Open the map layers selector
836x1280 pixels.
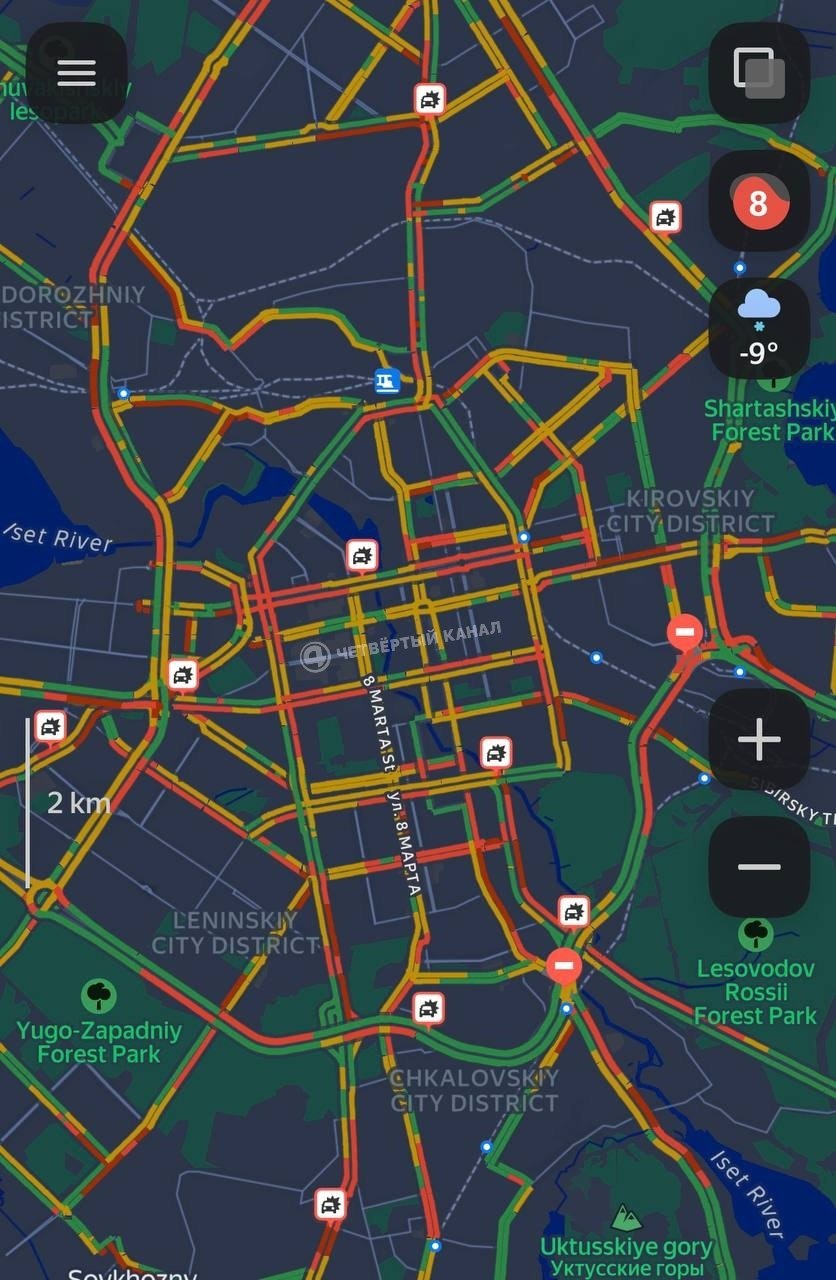pos(759,73)
